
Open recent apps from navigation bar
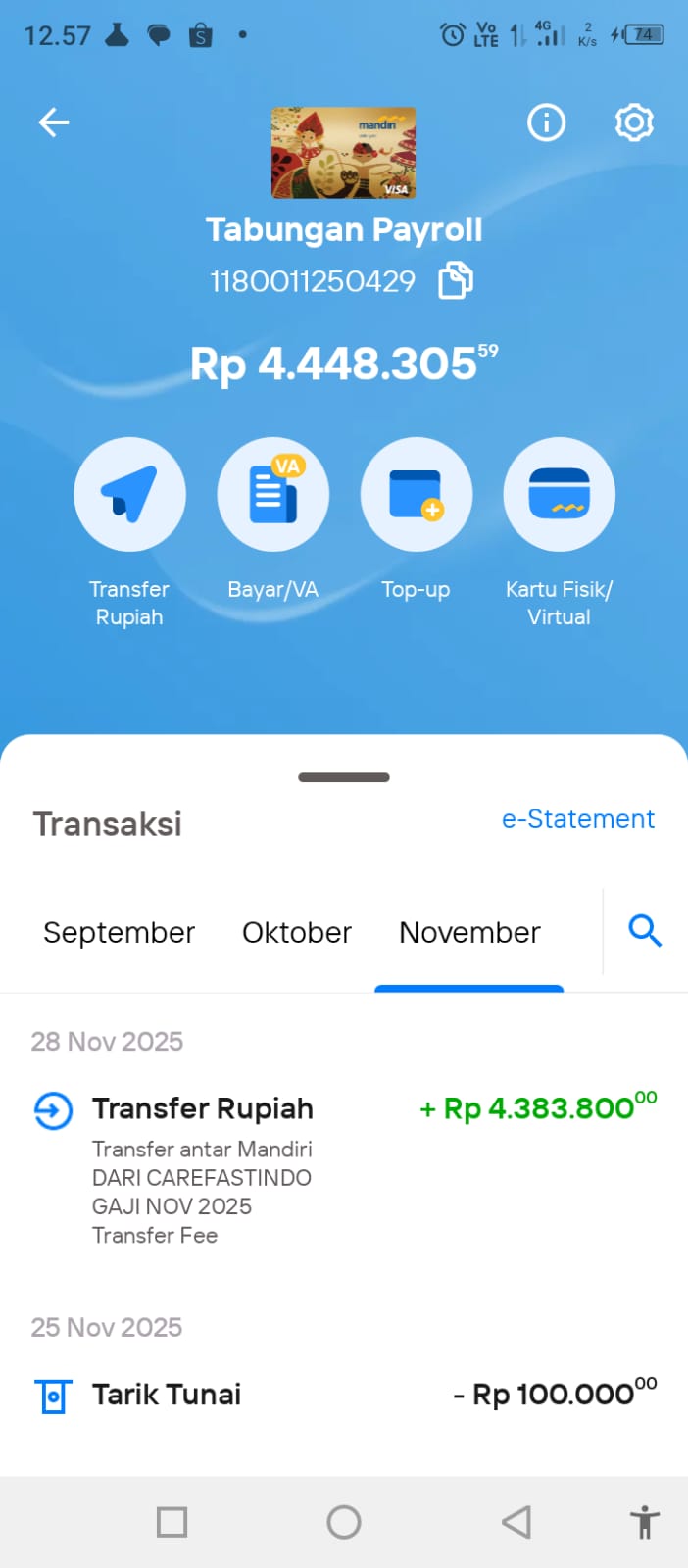point(172,1522)
